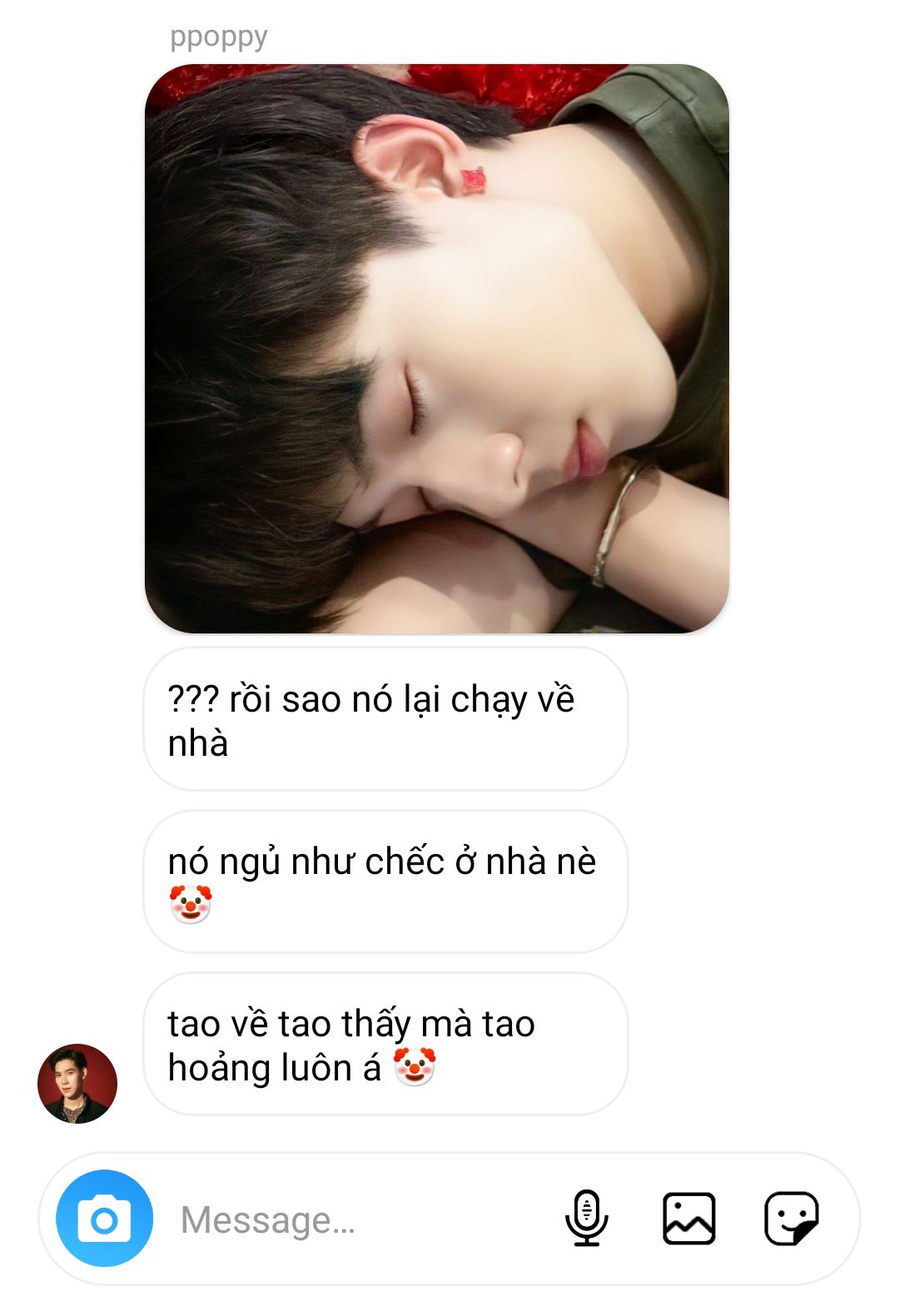Open the photo gallery picker
The width and height of the screenshot is (899, 1316).
coord(688,1219)
